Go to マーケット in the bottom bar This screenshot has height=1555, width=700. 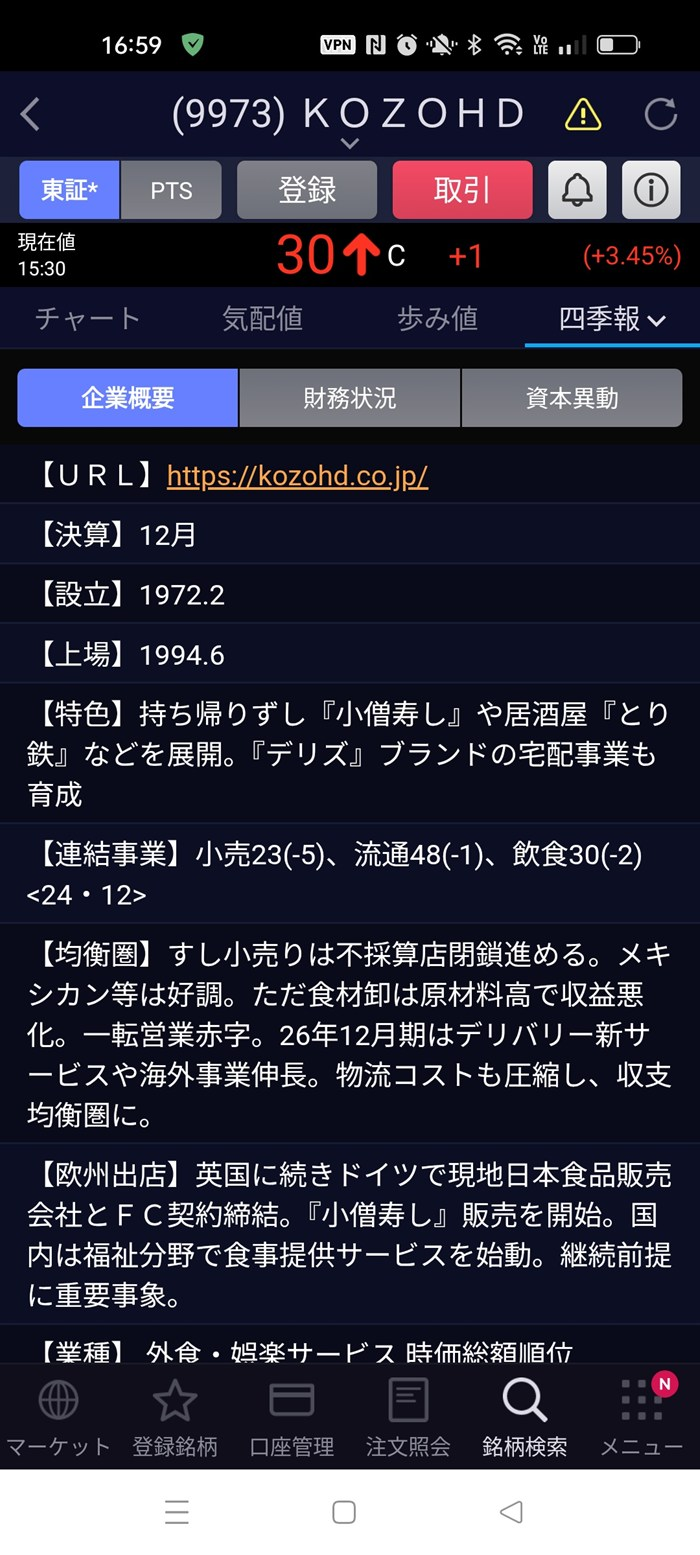(58, 1416)
